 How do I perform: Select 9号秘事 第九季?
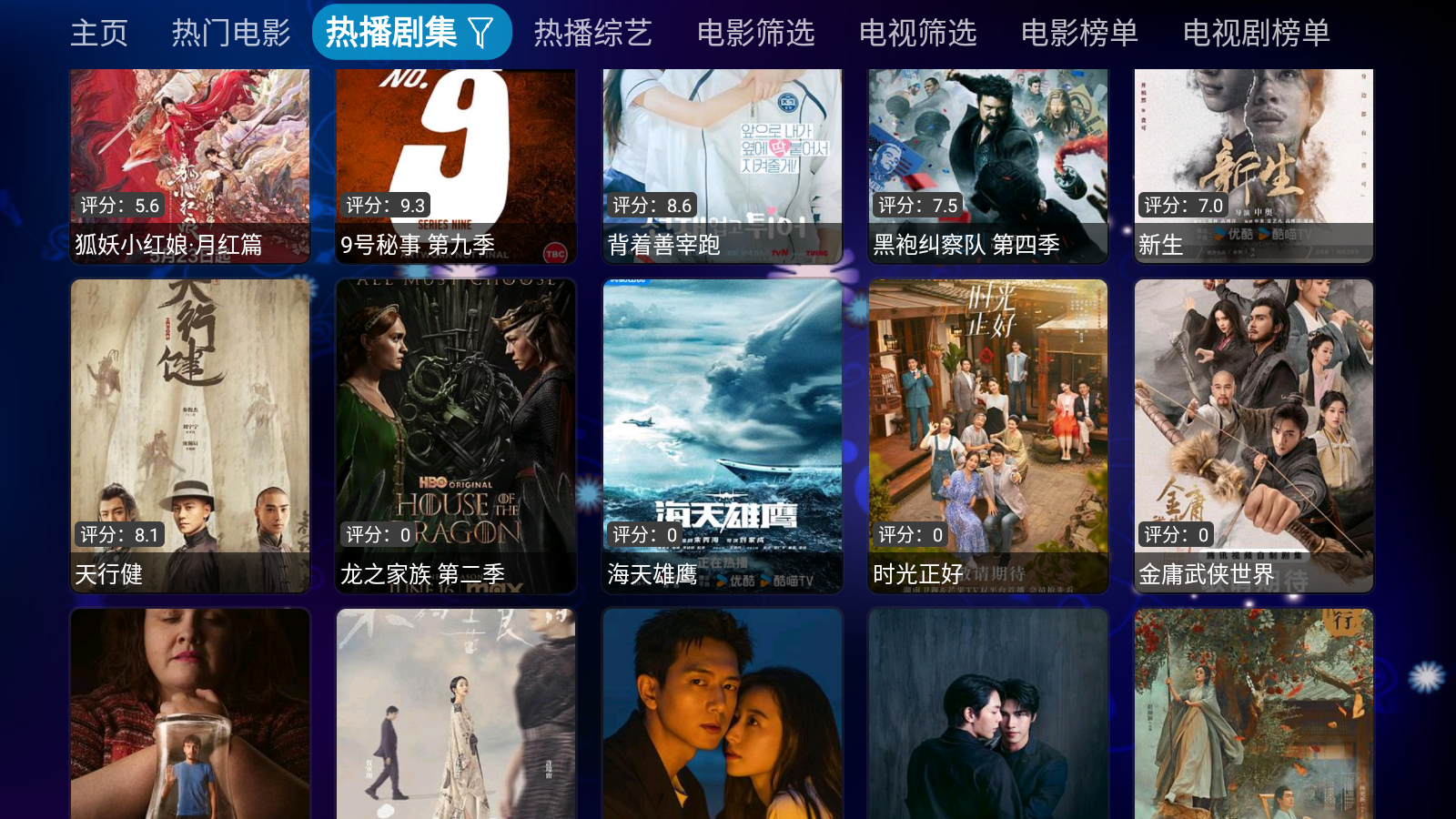456,167
